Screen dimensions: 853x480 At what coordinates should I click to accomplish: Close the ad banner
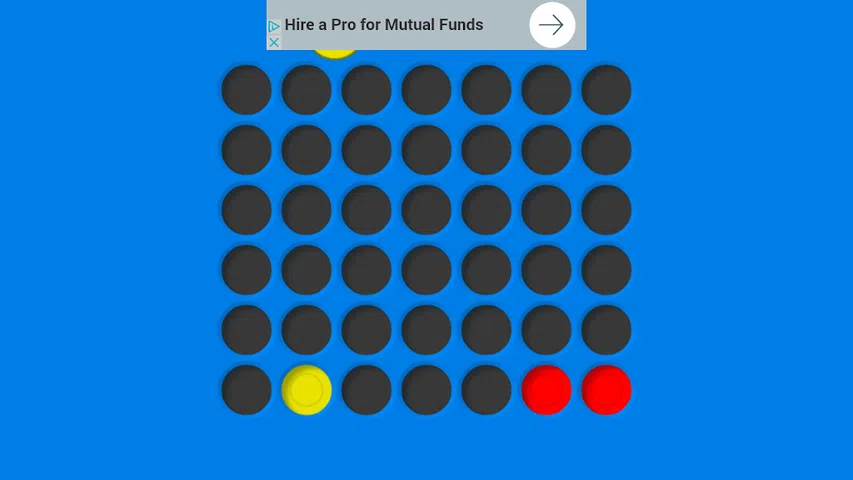tap(274, 42)
